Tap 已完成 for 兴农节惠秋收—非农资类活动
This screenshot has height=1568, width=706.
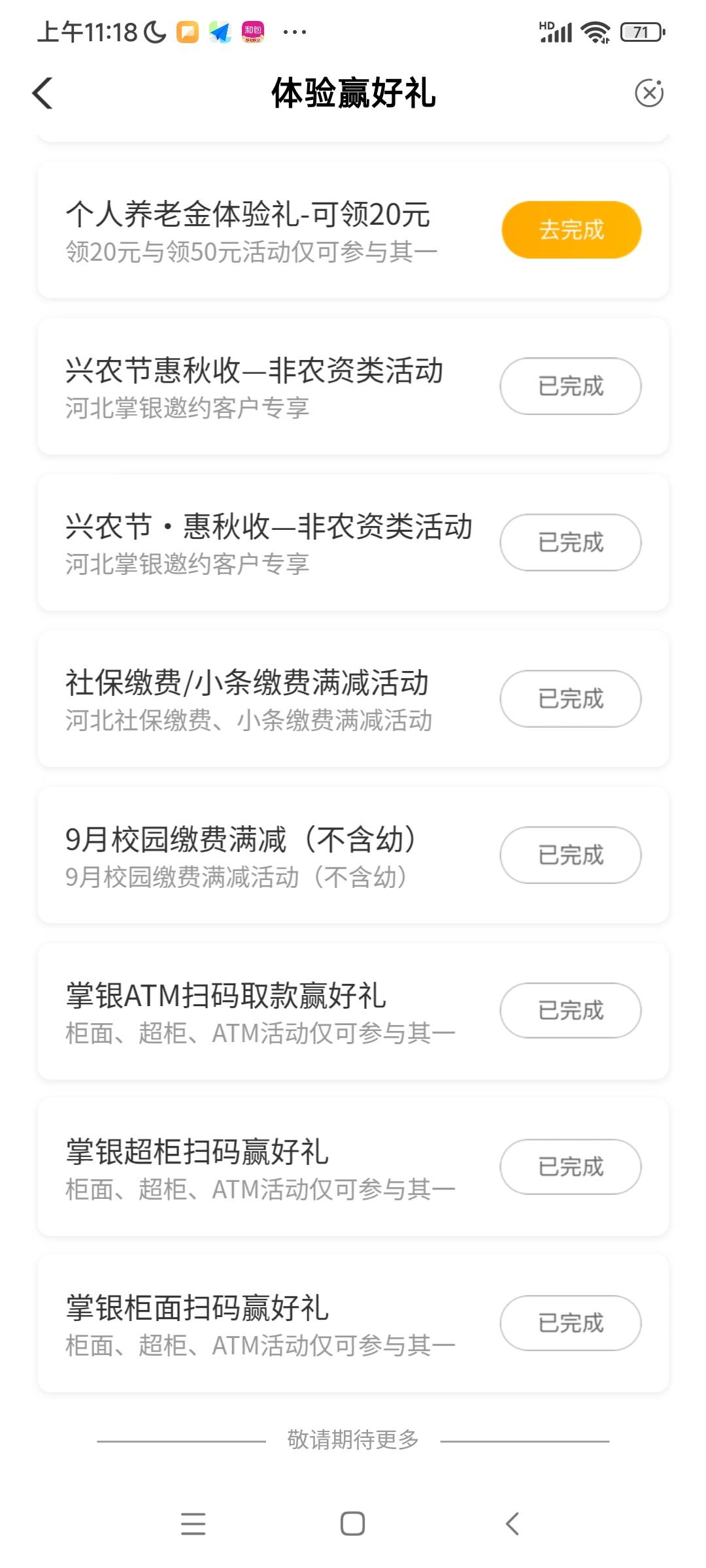click(570, 386)
